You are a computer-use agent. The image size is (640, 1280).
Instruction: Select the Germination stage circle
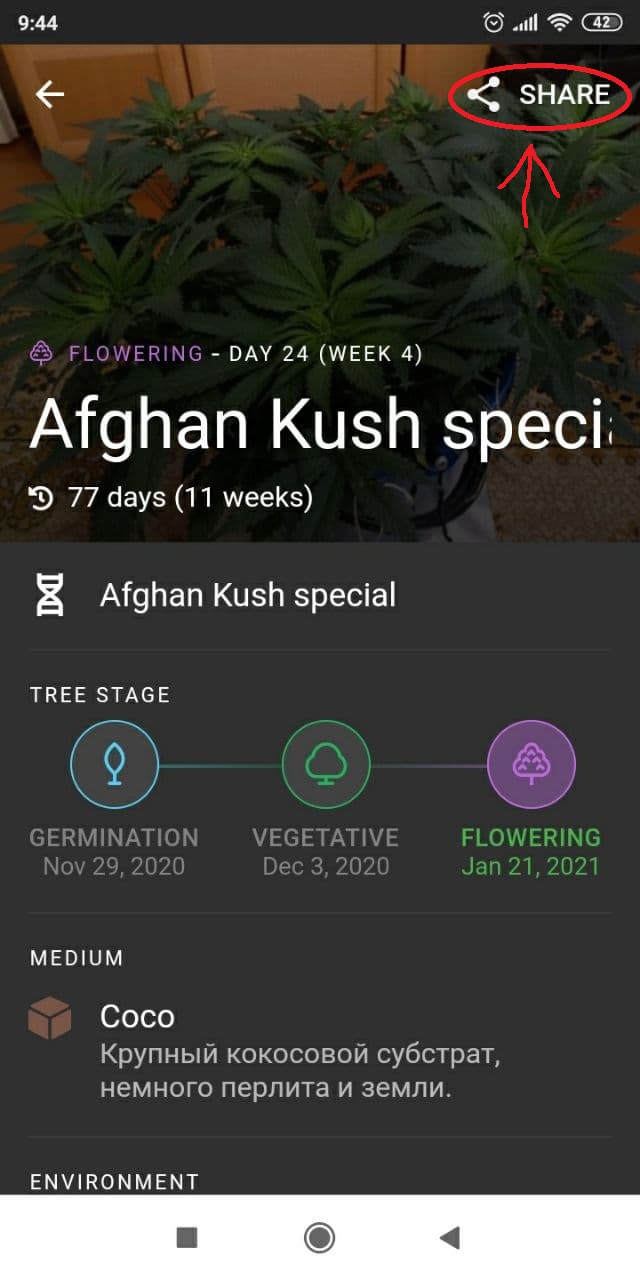pyautogui.click(x=114, y=766)
